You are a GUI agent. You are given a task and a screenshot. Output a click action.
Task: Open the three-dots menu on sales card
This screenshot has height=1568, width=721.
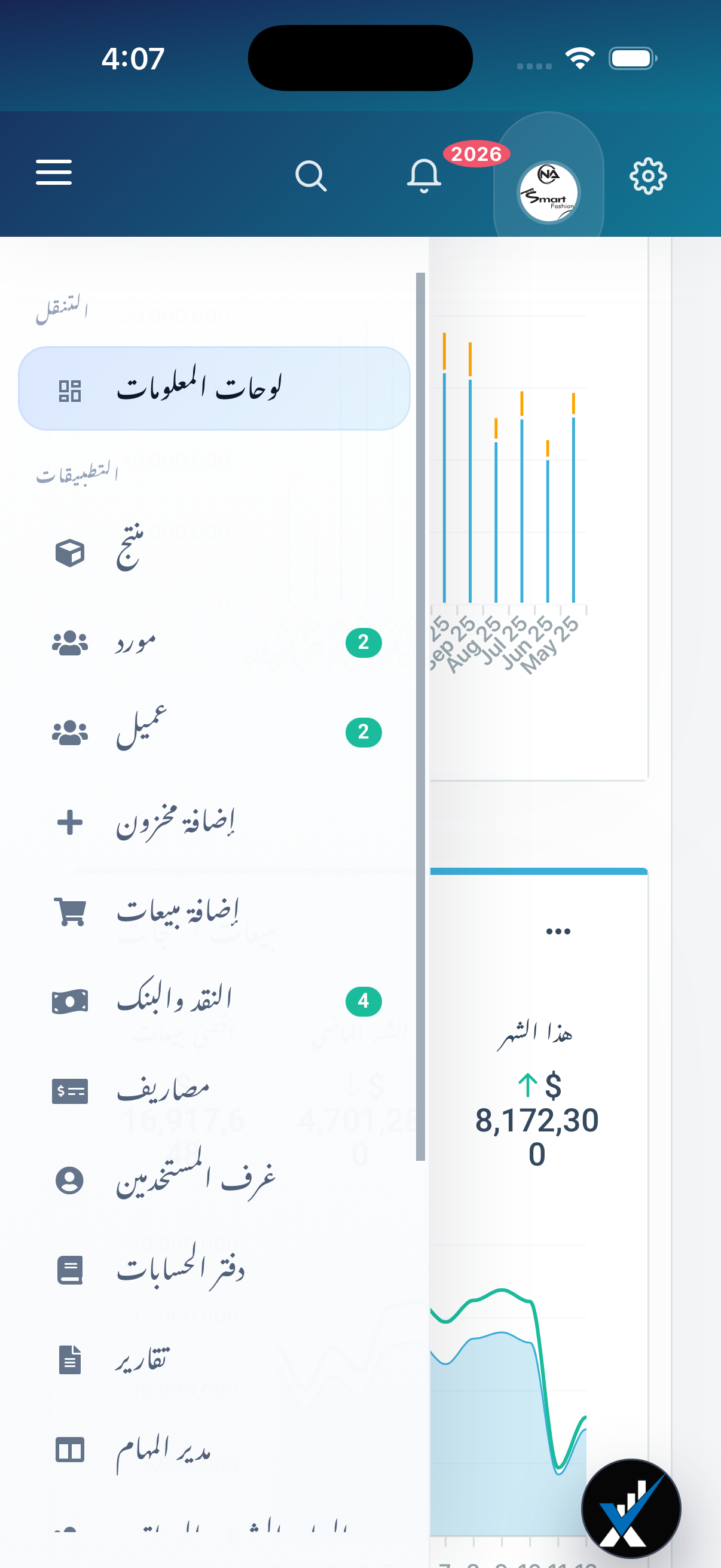coord(558,931)
